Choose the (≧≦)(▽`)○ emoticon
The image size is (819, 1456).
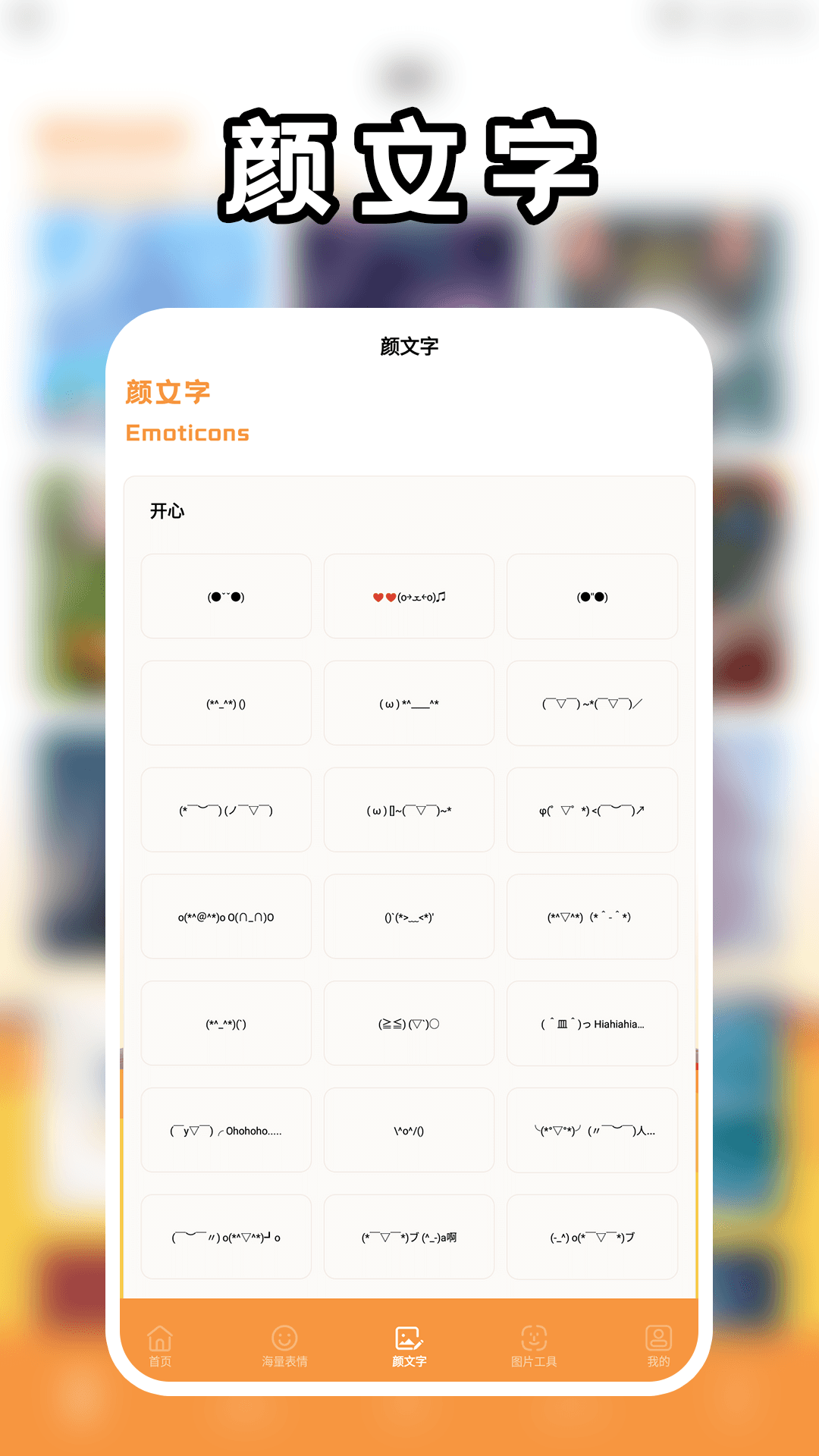click(x=409, y=1023)
